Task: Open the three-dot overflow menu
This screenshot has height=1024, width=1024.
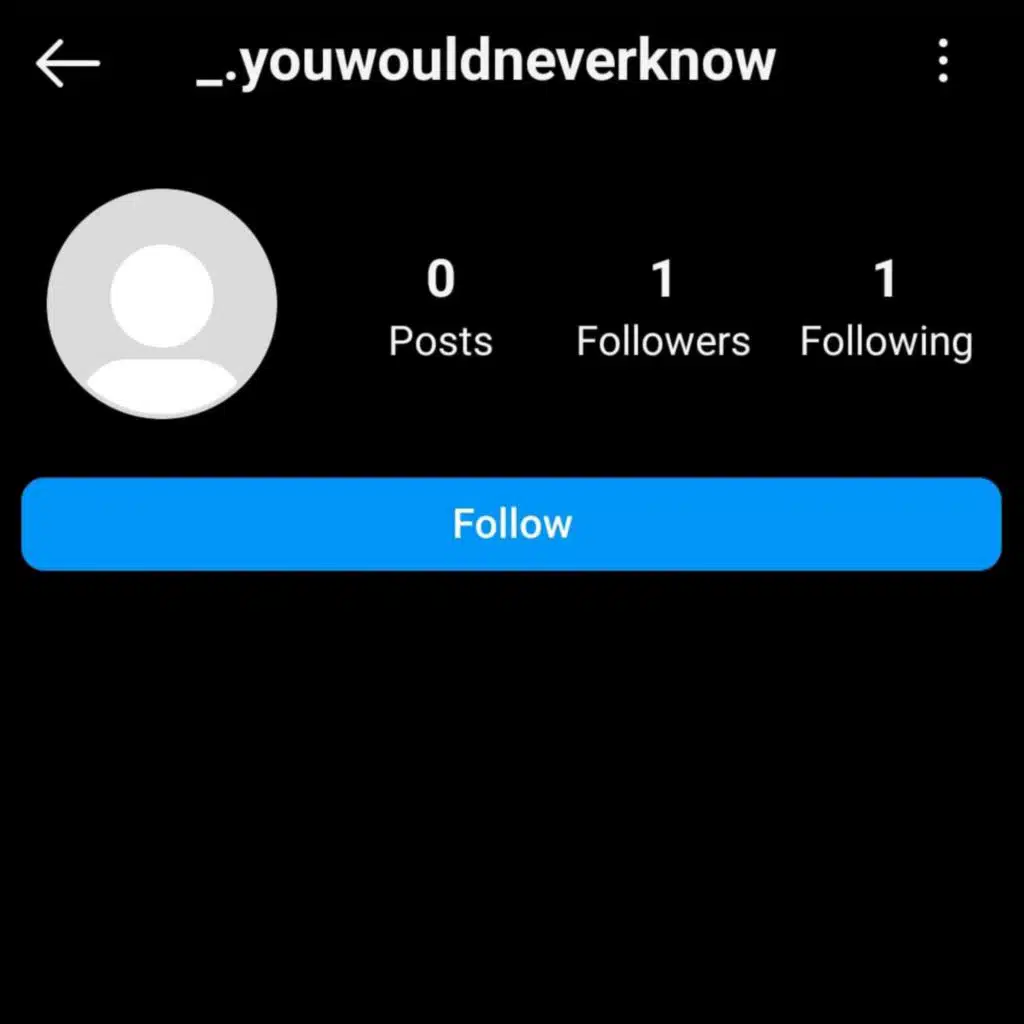Action: (x=942, y=62)
